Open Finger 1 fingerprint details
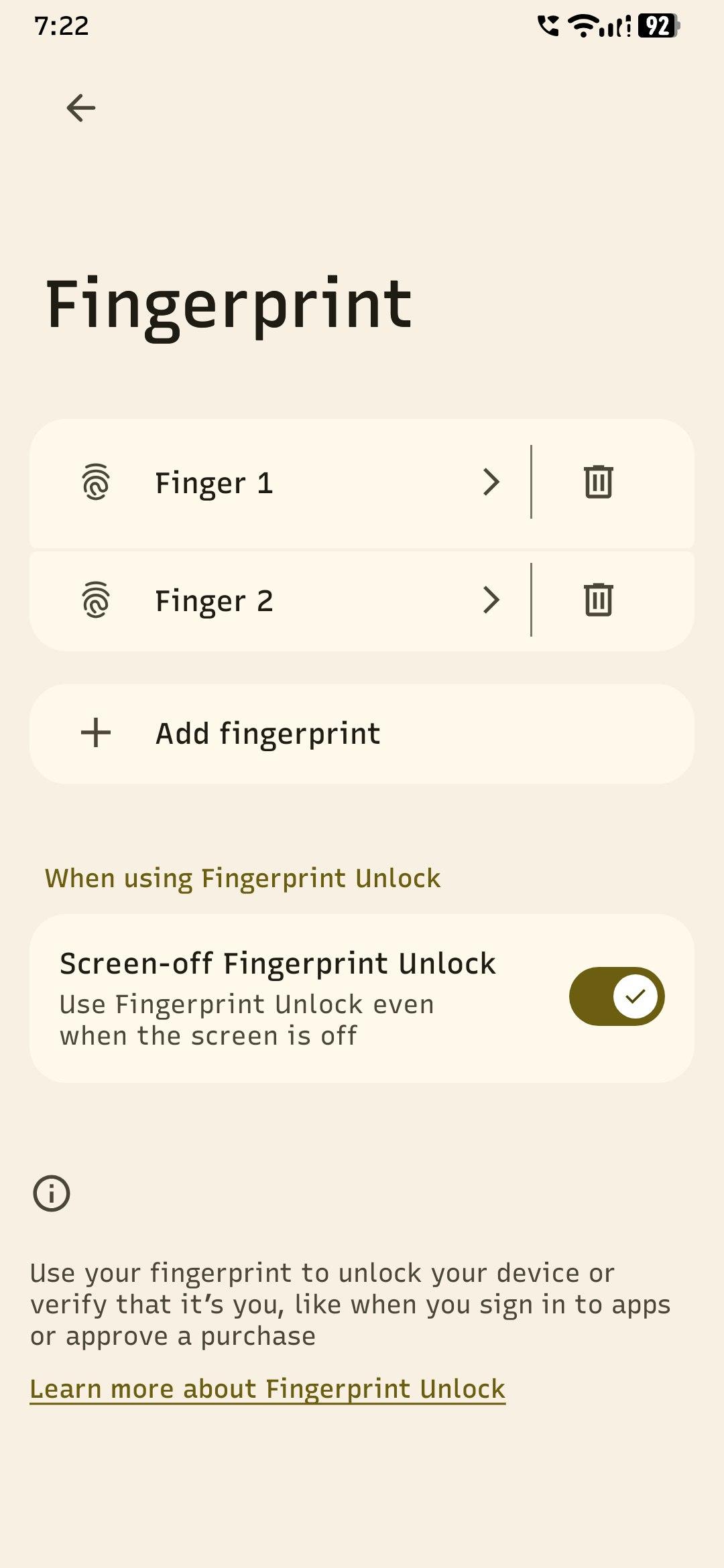Screen dimensions: 724x1568 click(280, 482)
